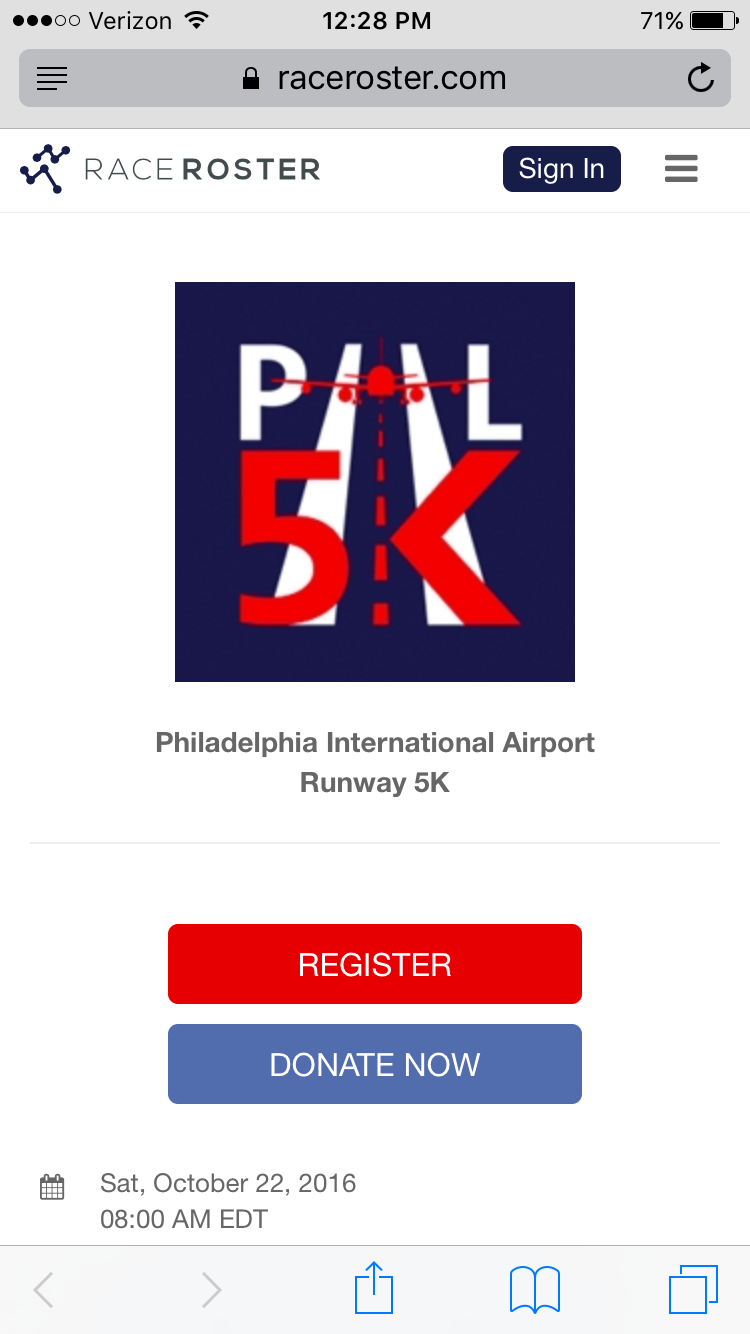This screenshot has width=750, height=1334.
Task: Open the Race Roster home logo
Action: 170,169
